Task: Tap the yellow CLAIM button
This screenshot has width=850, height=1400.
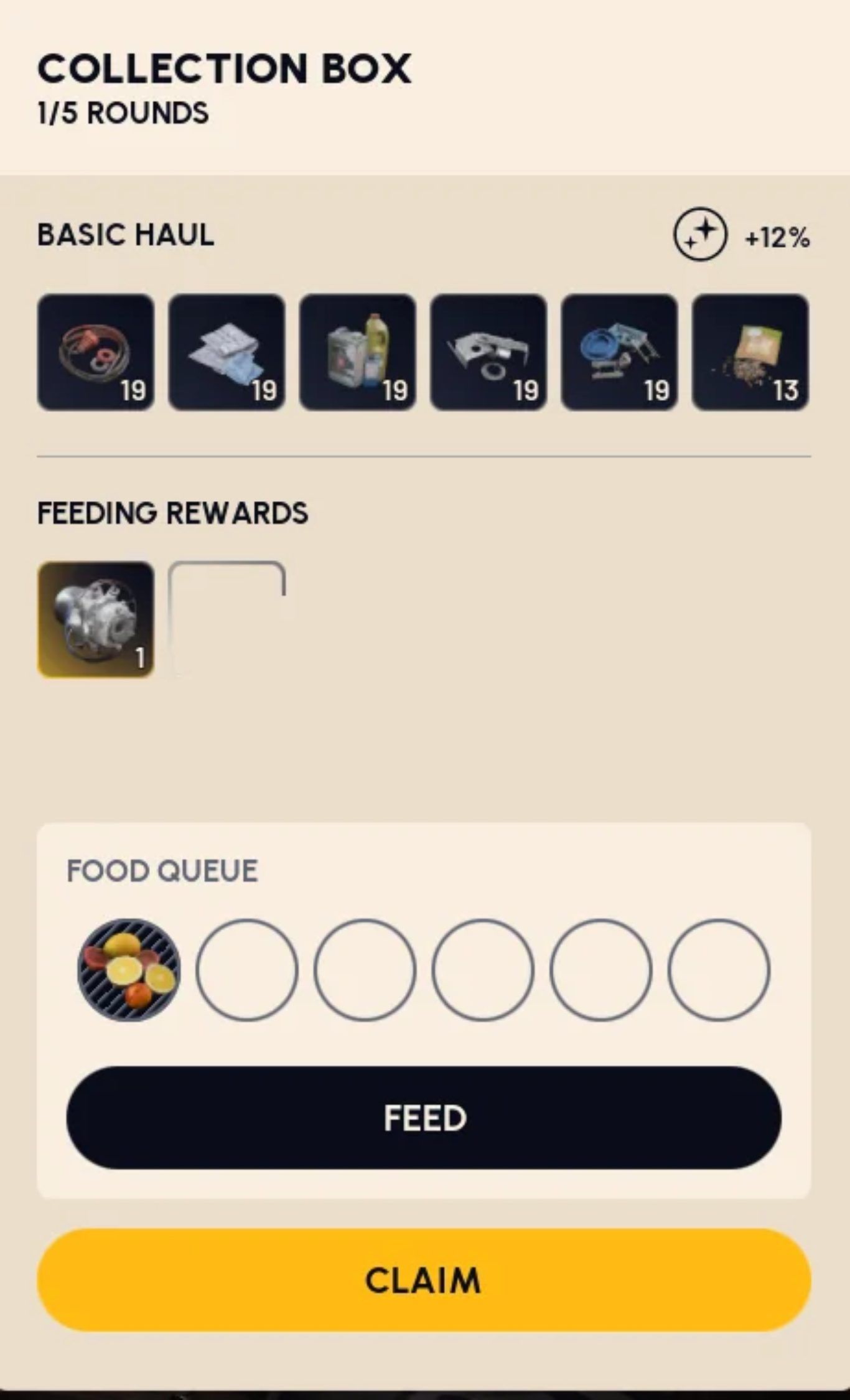Action: coord(424,1280)
